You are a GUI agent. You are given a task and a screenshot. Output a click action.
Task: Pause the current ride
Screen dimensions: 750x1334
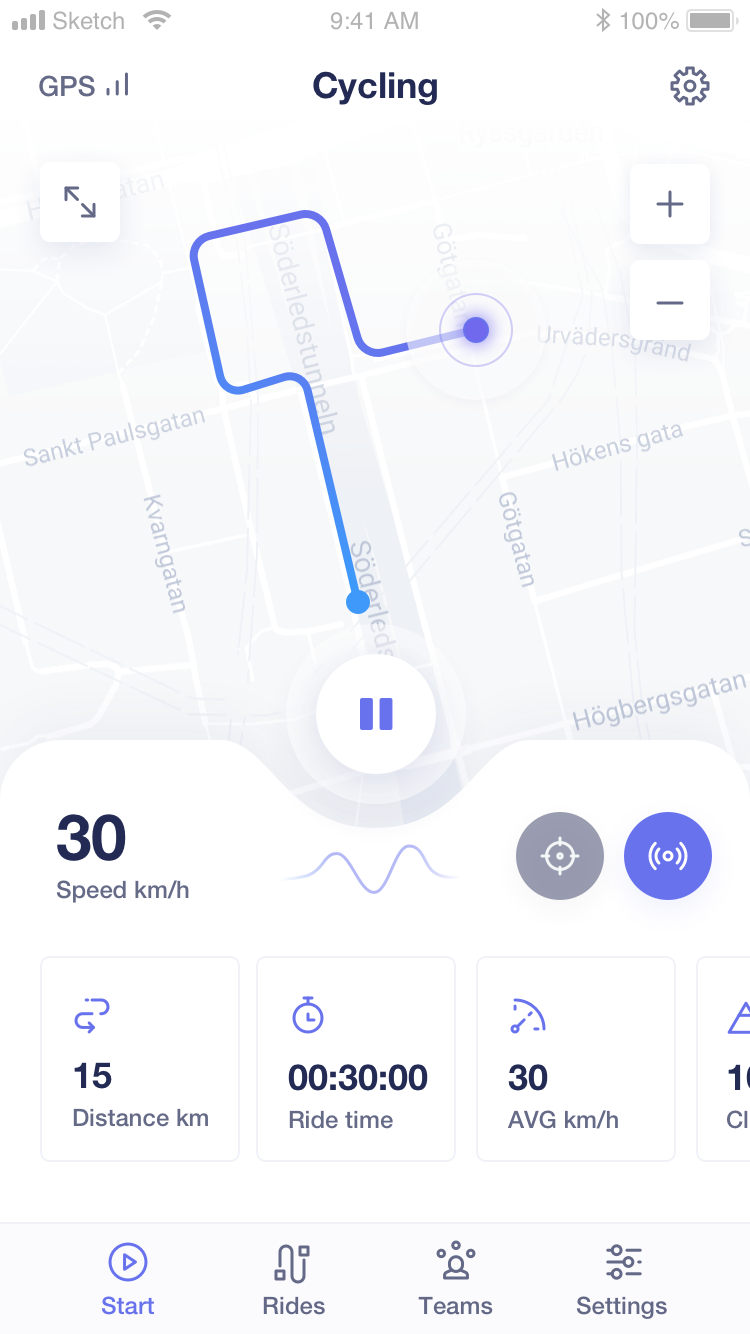(376, 714)
